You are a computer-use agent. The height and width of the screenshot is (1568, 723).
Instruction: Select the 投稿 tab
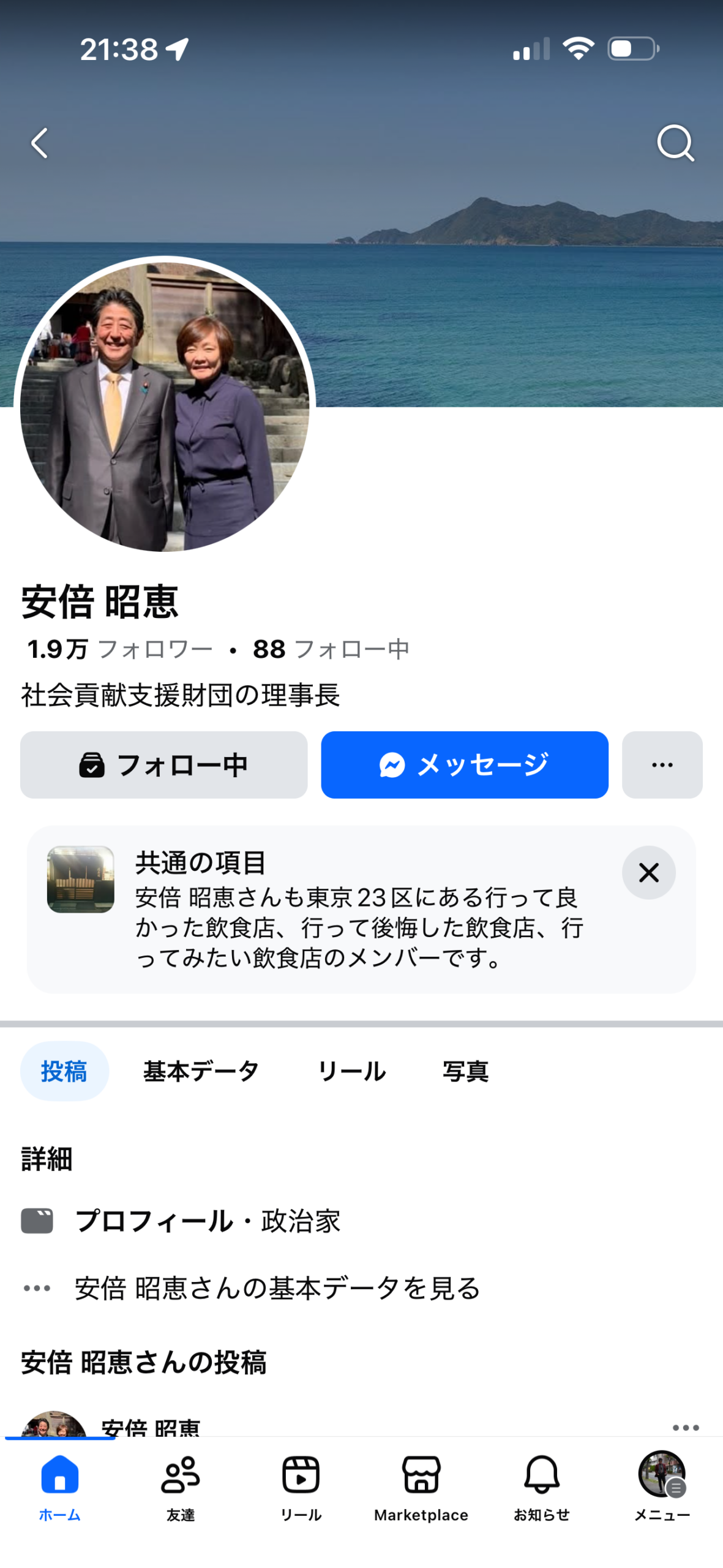point(64,1071)
